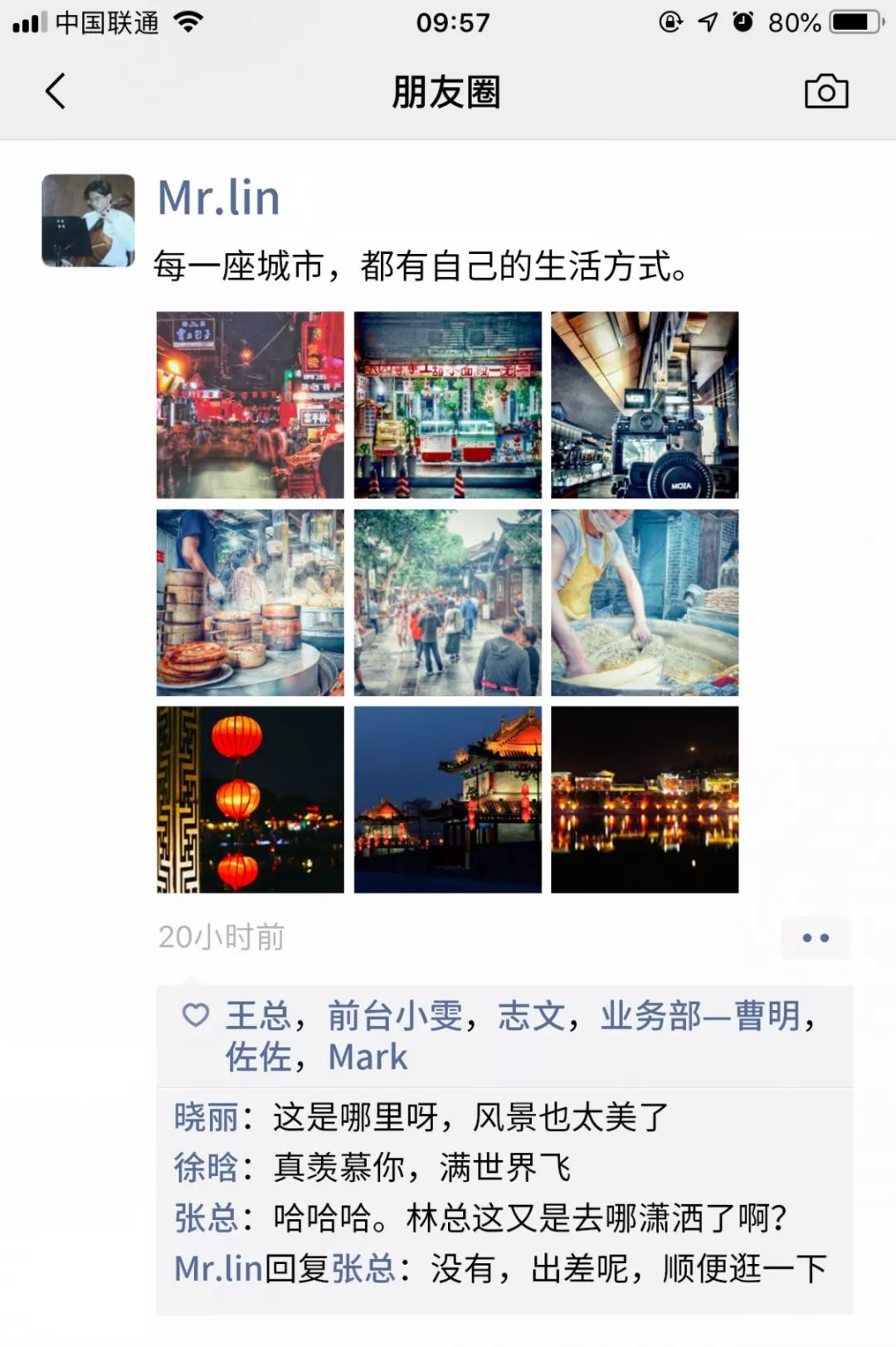View the camera on gimbal photo
Image resolution: width=896 pixels, height=1347 pixels.
pyautogui.click(x=645, y=404)
